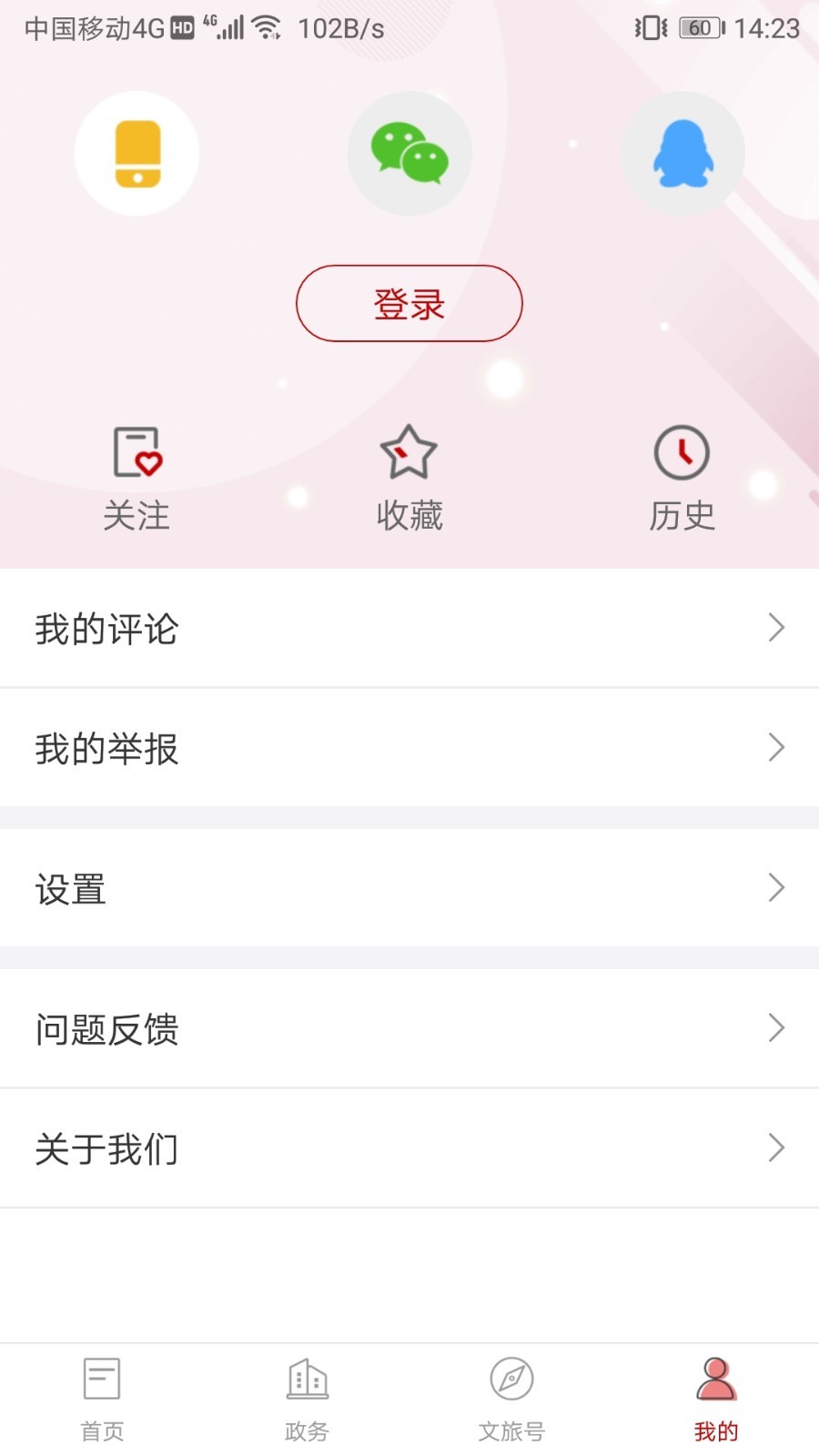Tap the 登录 button
The height and width of the screenshot is (1456, 819).
[409, 304]
